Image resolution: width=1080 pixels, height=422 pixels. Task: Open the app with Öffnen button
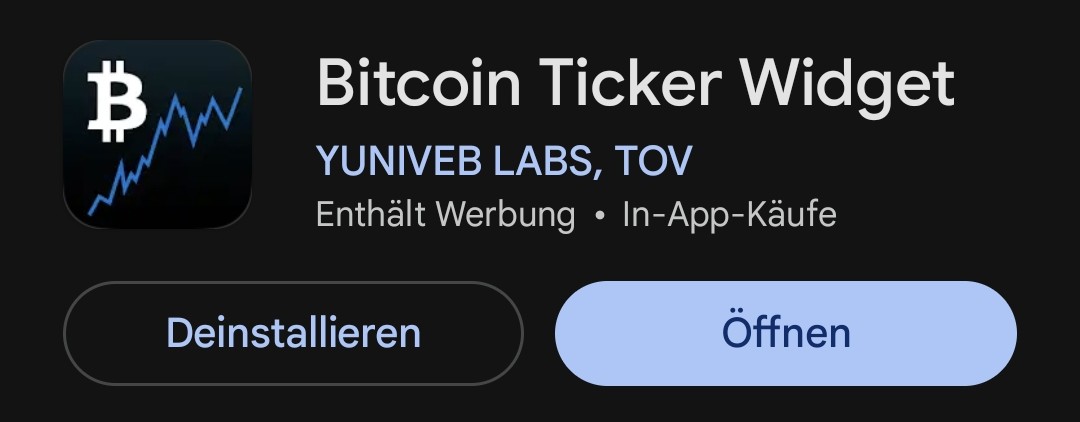(785, 333)
